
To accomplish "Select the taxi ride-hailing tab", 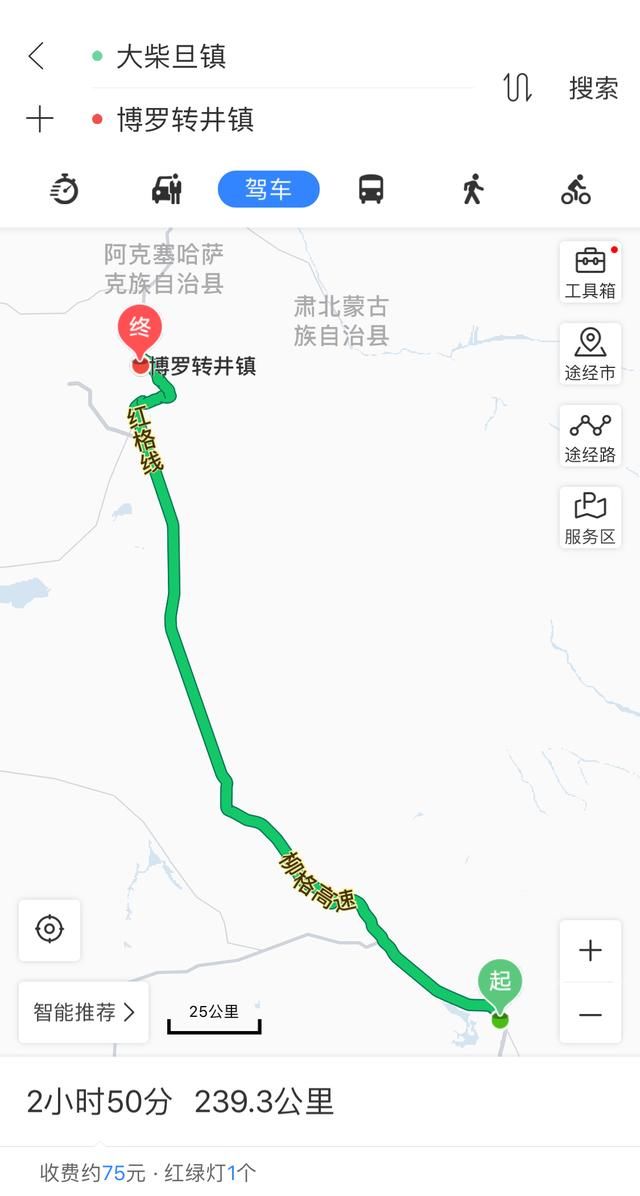I will coord(167,189).
